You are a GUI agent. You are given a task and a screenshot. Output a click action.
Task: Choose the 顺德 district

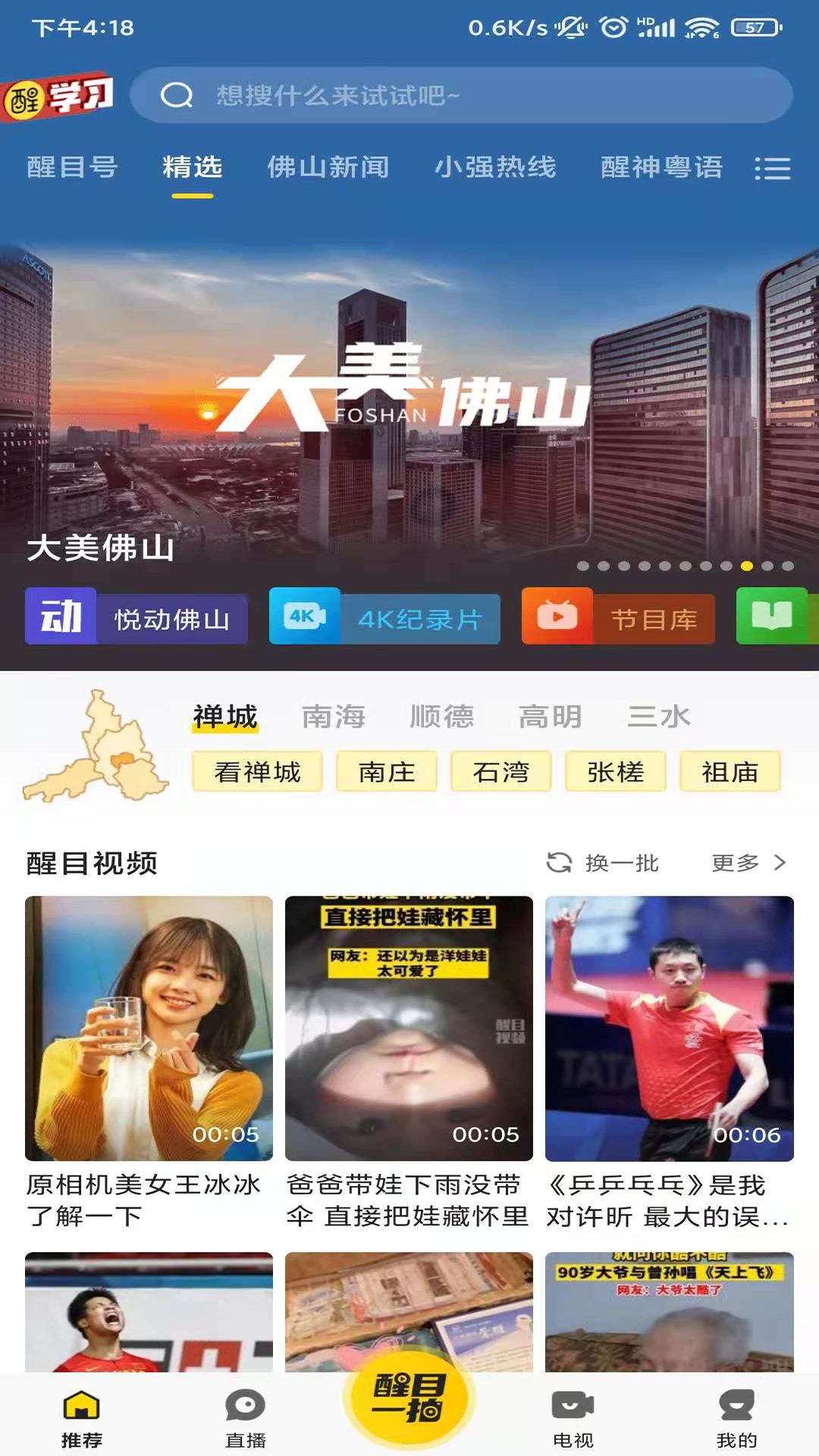coord(442,717)
